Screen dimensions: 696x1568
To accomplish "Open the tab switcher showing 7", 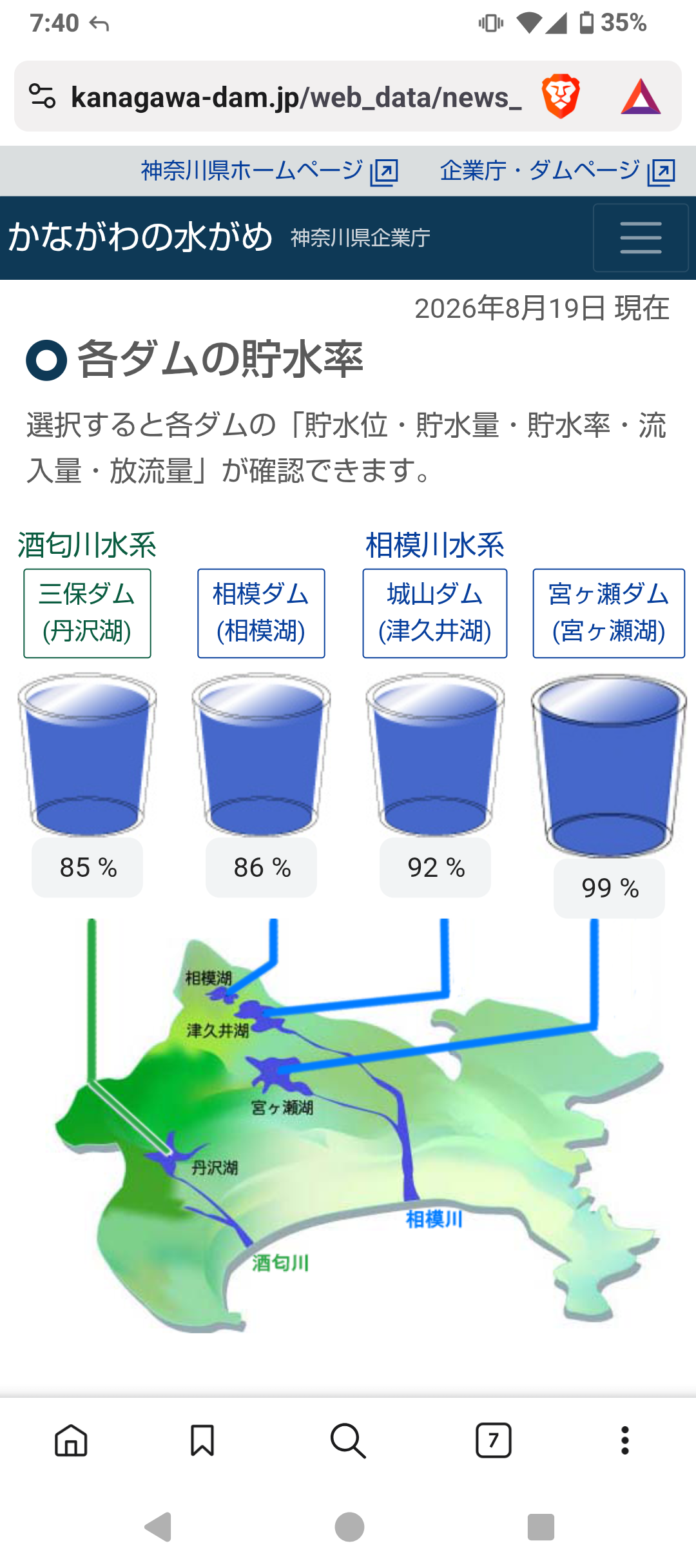I will tap(494, 1440).
